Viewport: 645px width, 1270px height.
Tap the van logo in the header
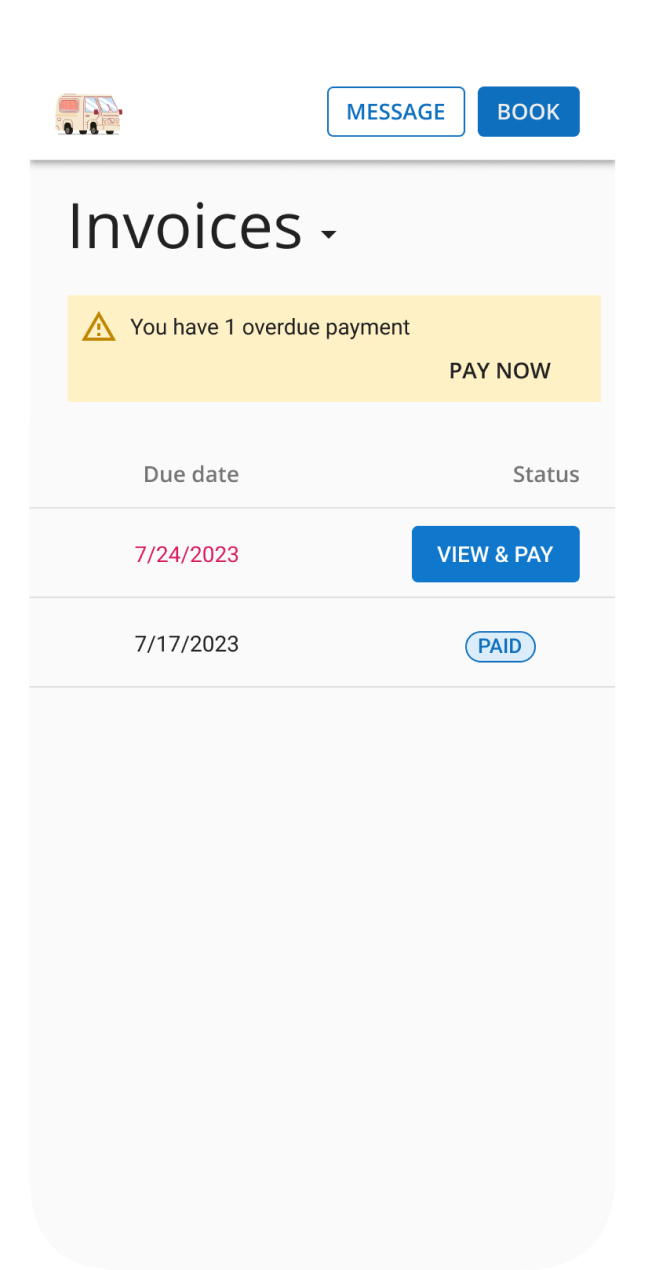88,114
